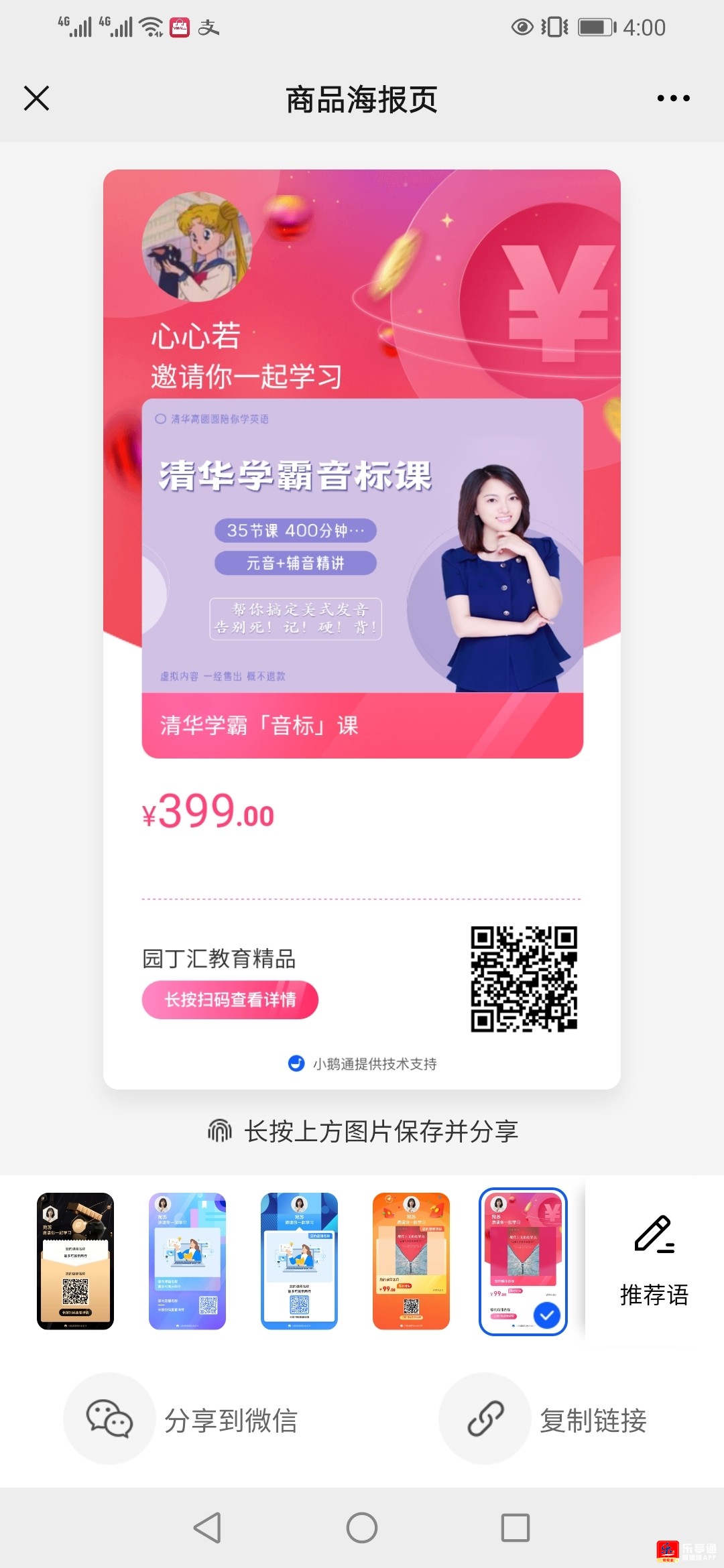The width and height of the screenshot is (724, 1568).
Task: Close the 商品海报页 page
Action: coord(37,99)
